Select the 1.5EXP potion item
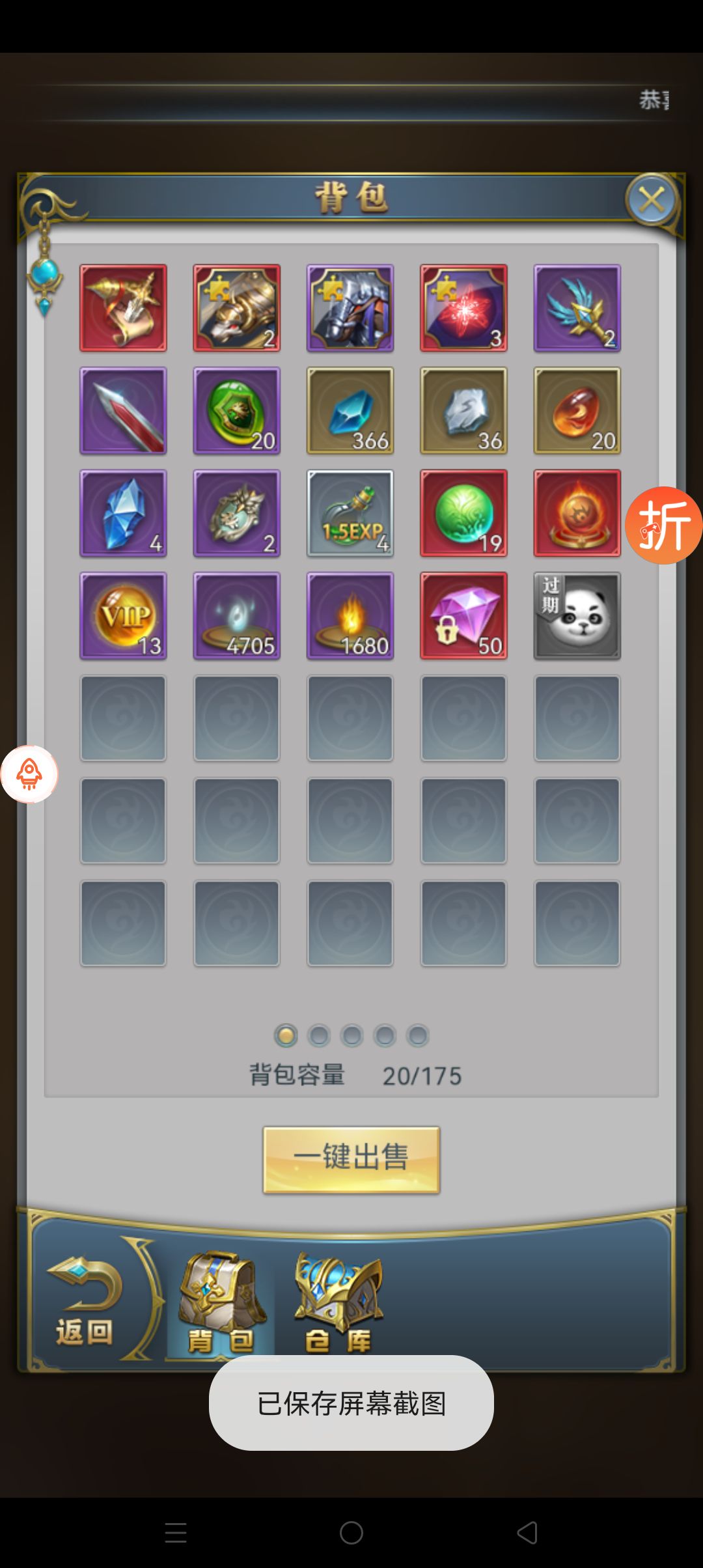The image size is (703, 1568). [350, 513]
